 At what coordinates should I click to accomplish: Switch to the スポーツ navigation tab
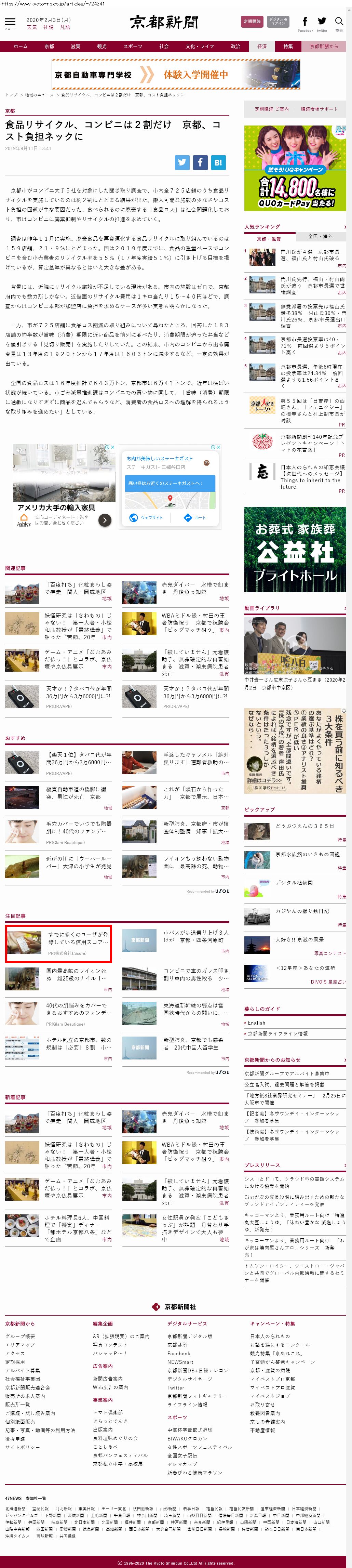[x=133, y=46]
